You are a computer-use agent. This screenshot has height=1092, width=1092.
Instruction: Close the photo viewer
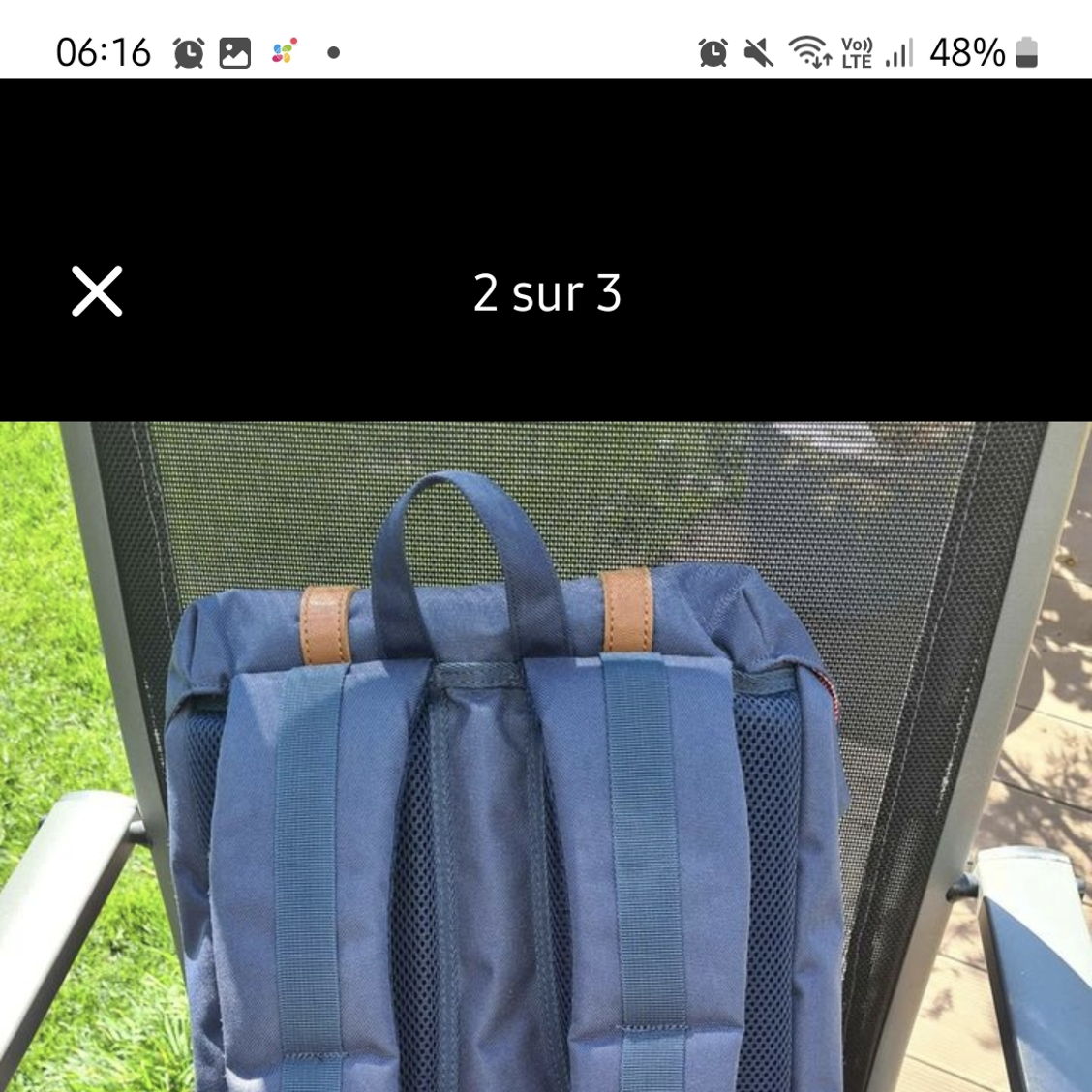pyautogui.click(x=97, y=291)
